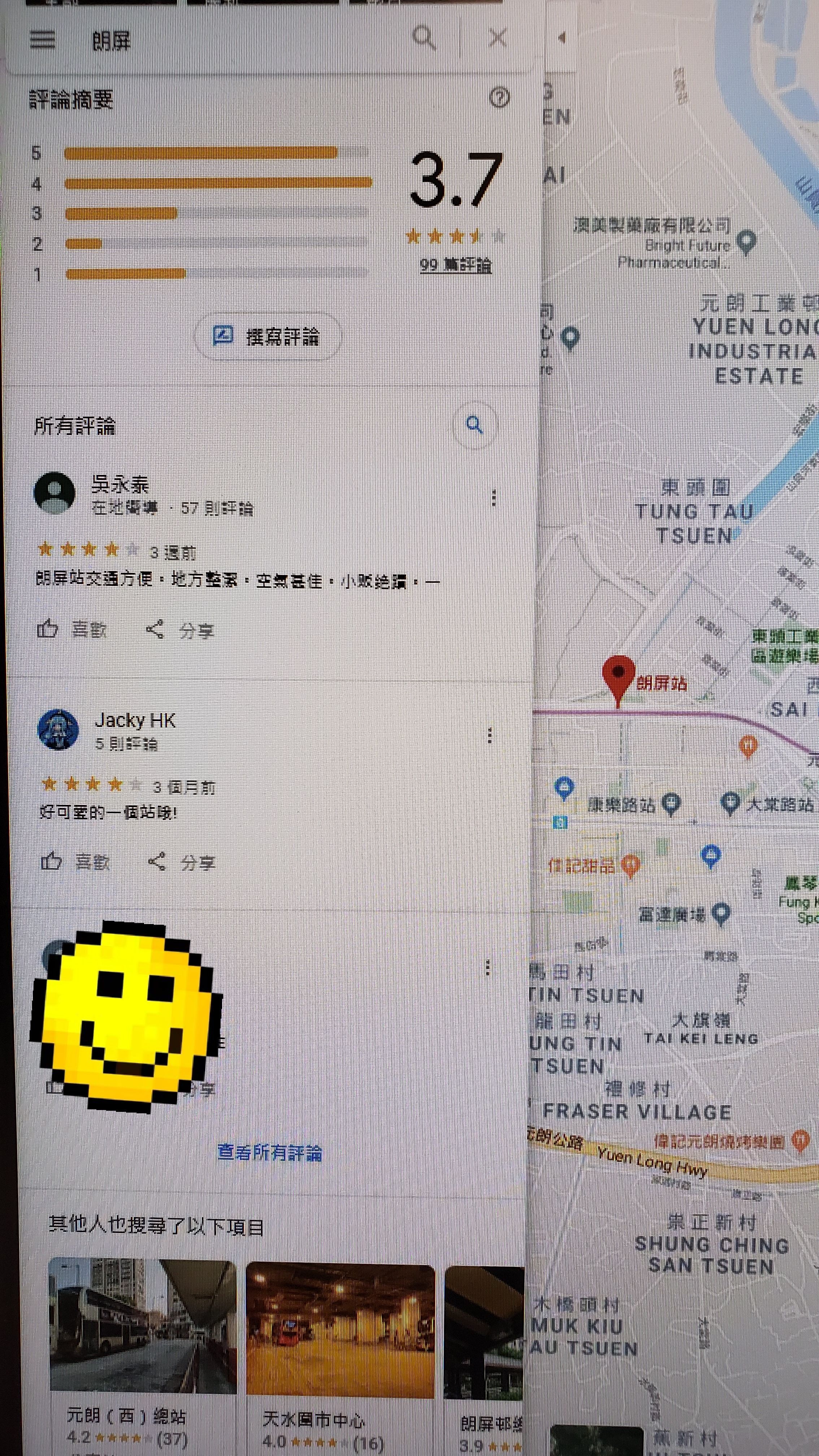
Task: Open review summary help icon
Action: pyautogui.click(x=499, y=98)
